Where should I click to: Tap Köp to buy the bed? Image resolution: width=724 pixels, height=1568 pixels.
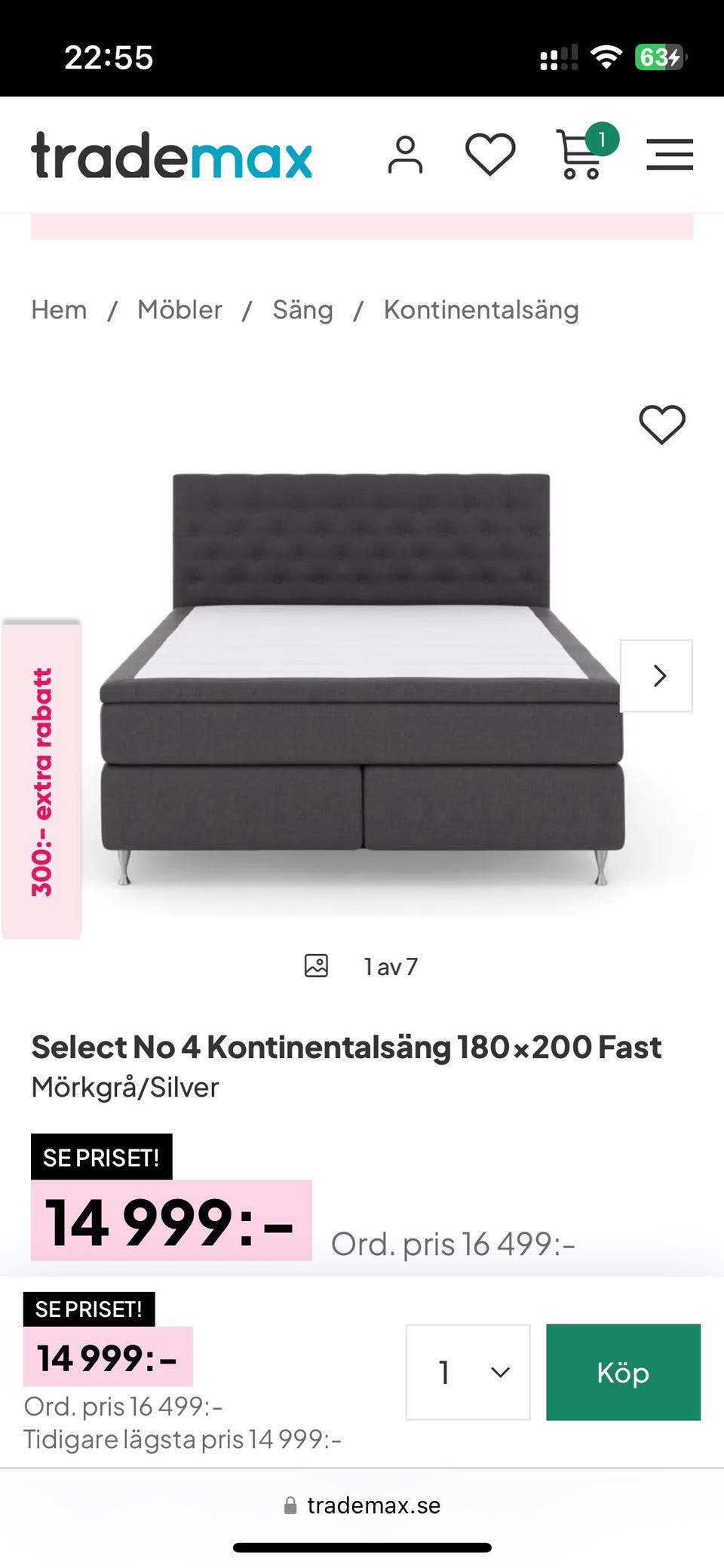[623, 1372]
